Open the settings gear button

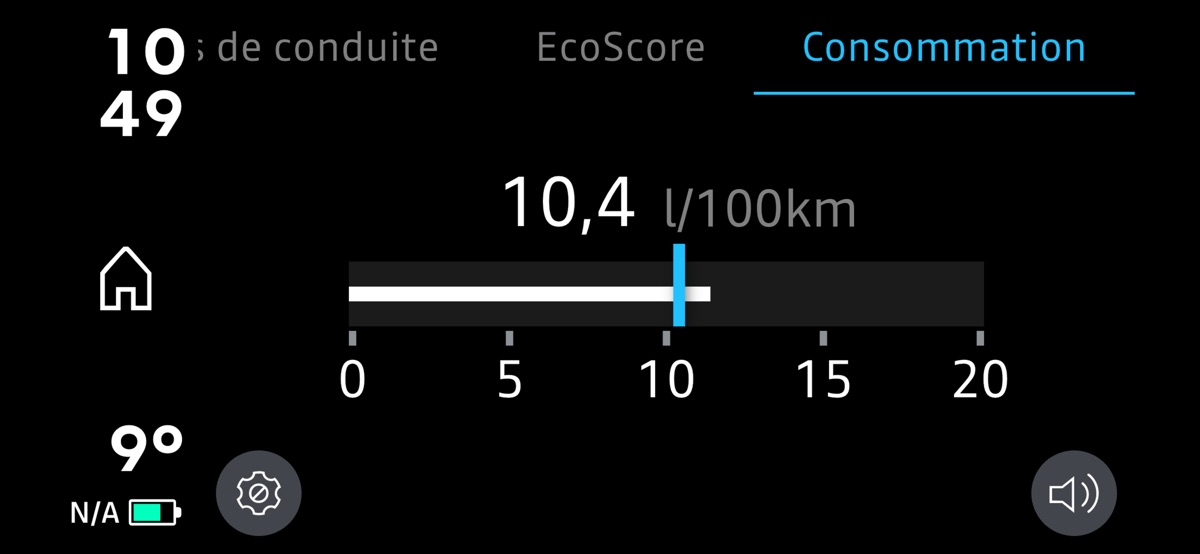tap(258, 493)
